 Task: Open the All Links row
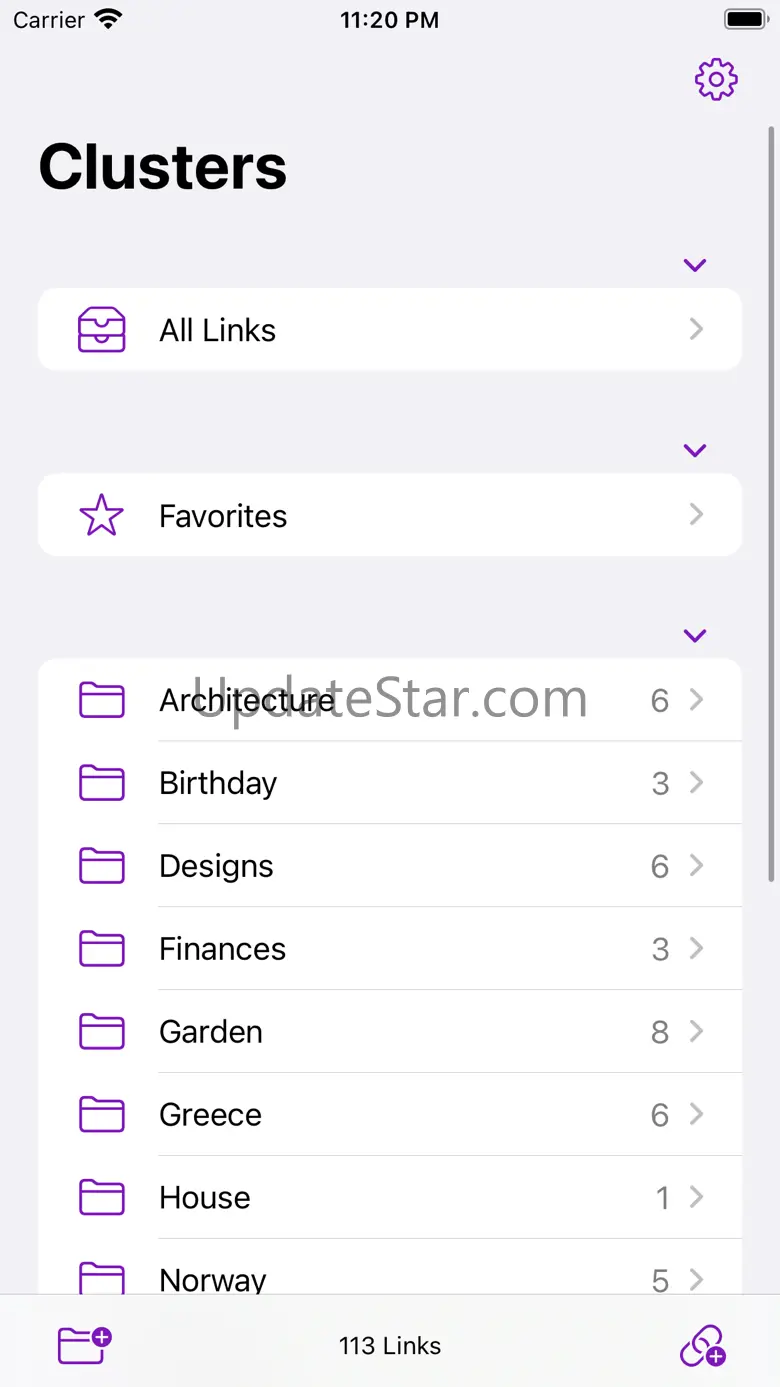(x=390, y=330)
